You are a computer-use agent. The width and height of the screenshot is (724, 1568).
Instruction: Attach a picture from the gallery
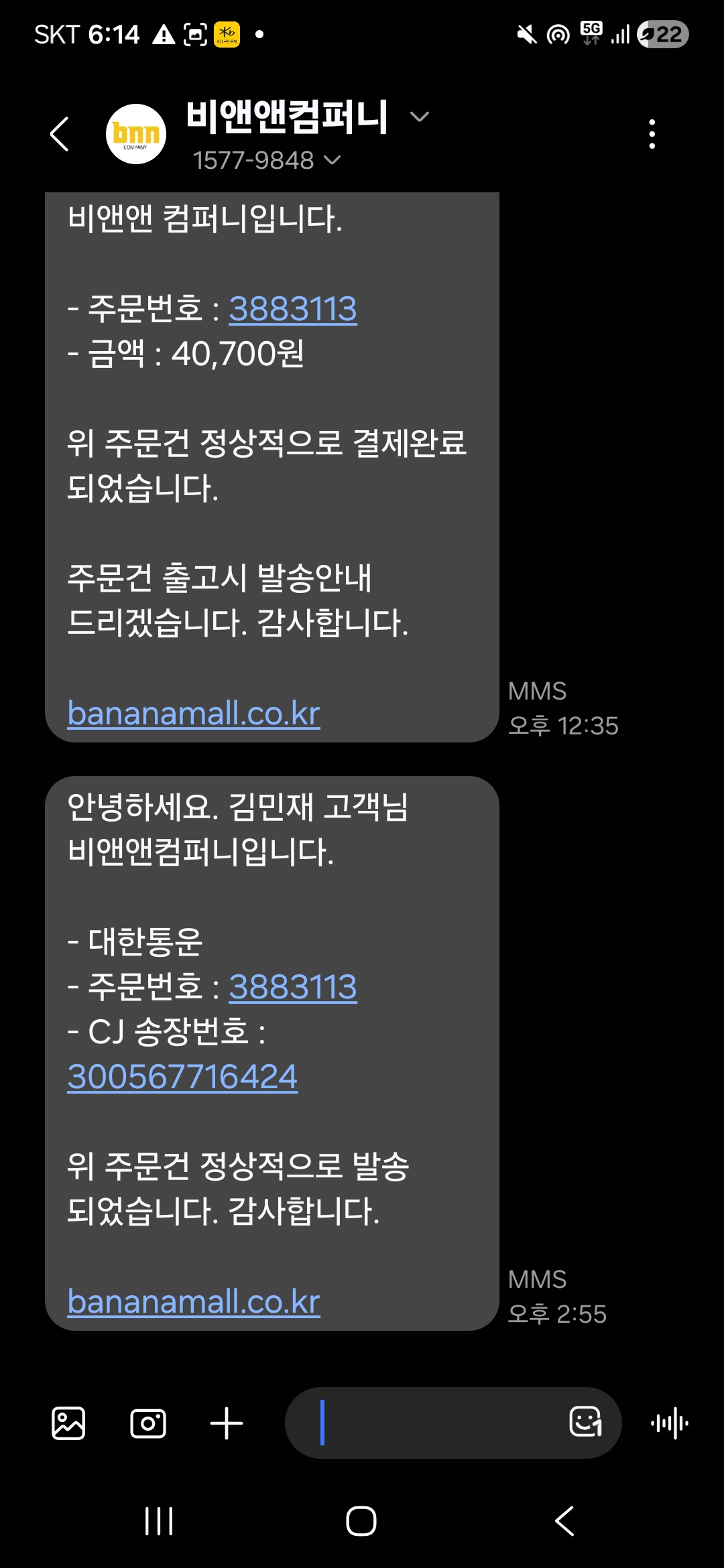[68, 1423]
